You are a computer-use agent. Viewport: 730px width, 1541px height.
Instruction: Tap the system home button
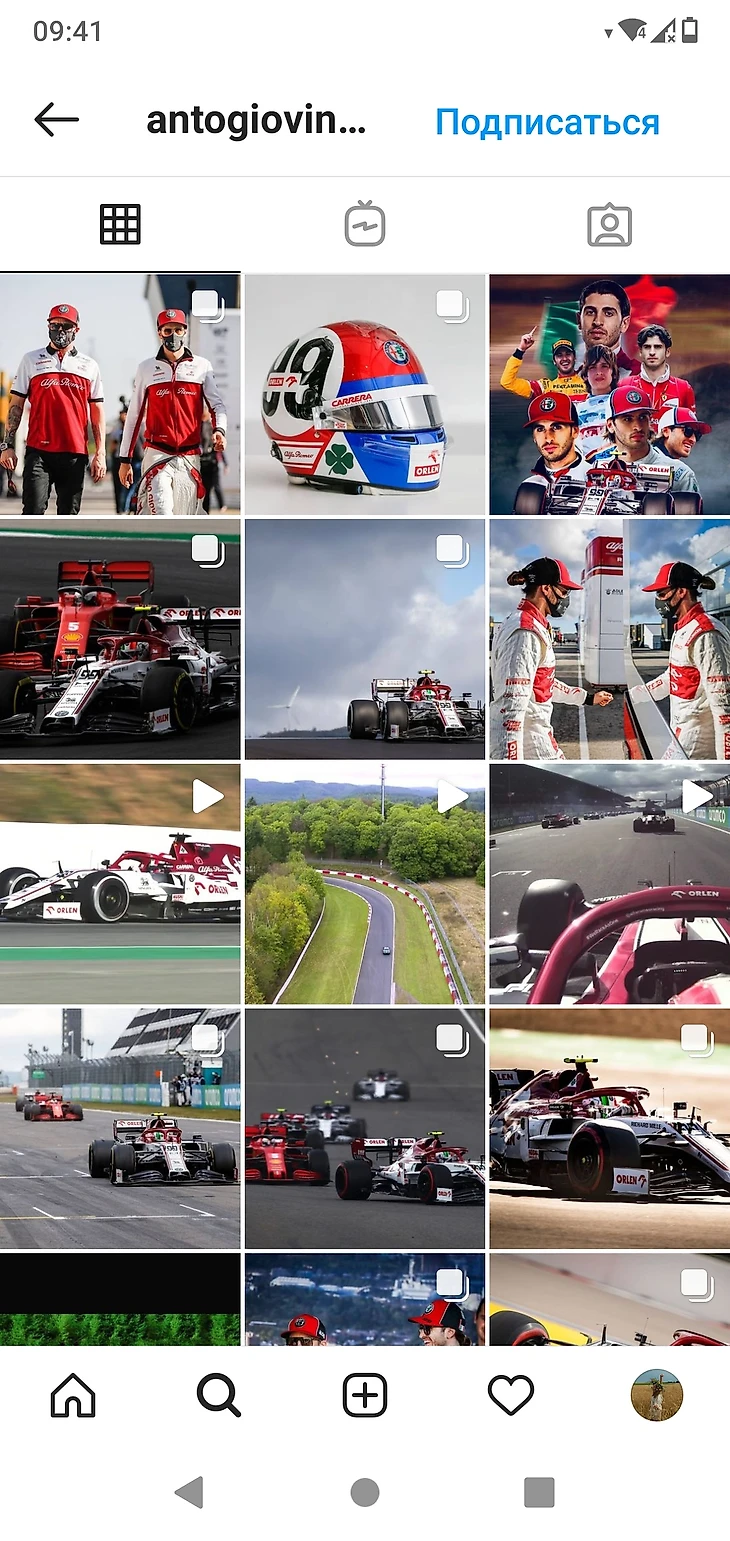365,1493
